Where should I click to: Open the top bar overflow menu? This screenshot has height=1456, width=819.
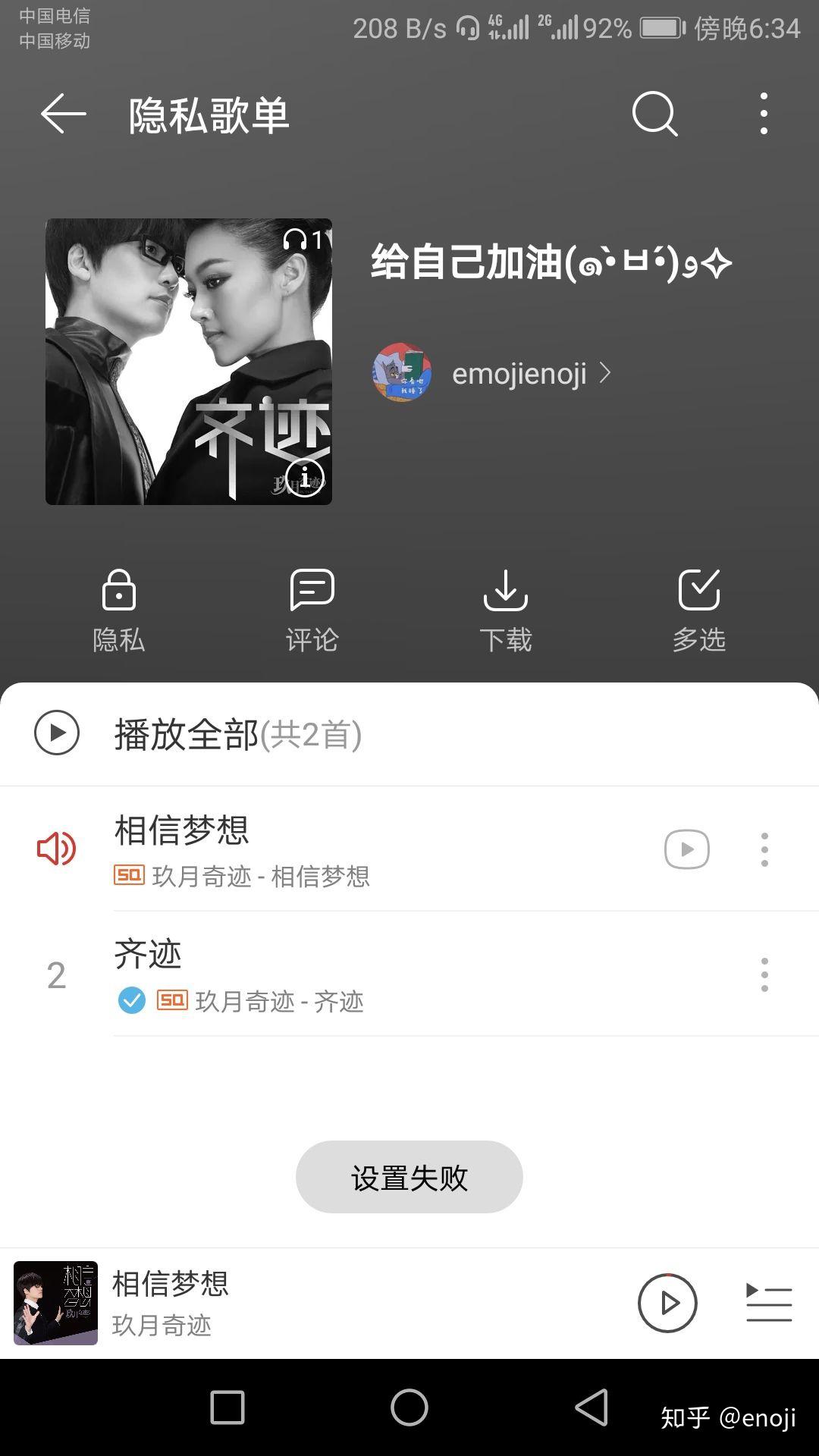tap(764, 115)
